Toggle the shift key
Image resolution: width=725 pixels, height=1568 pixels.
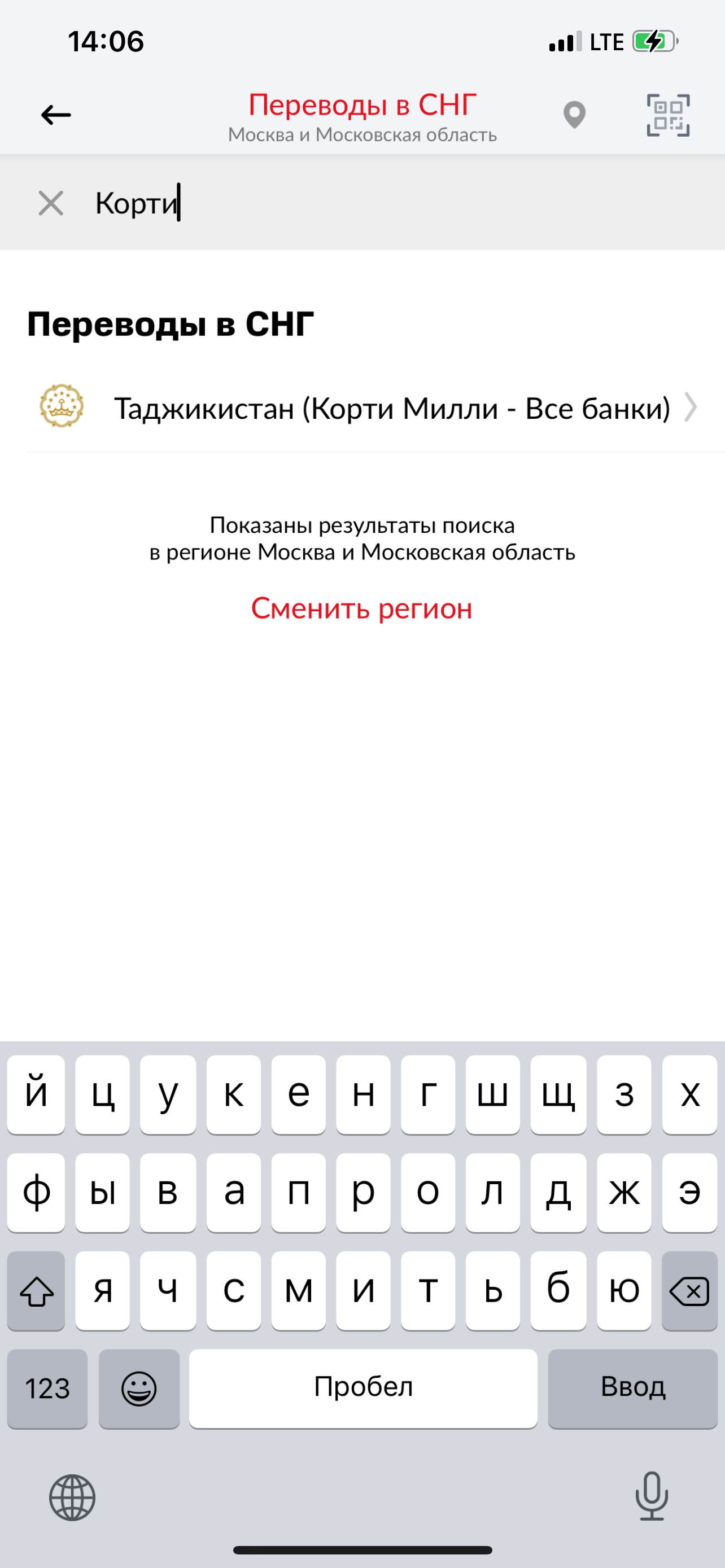(x=37, y=1291)
